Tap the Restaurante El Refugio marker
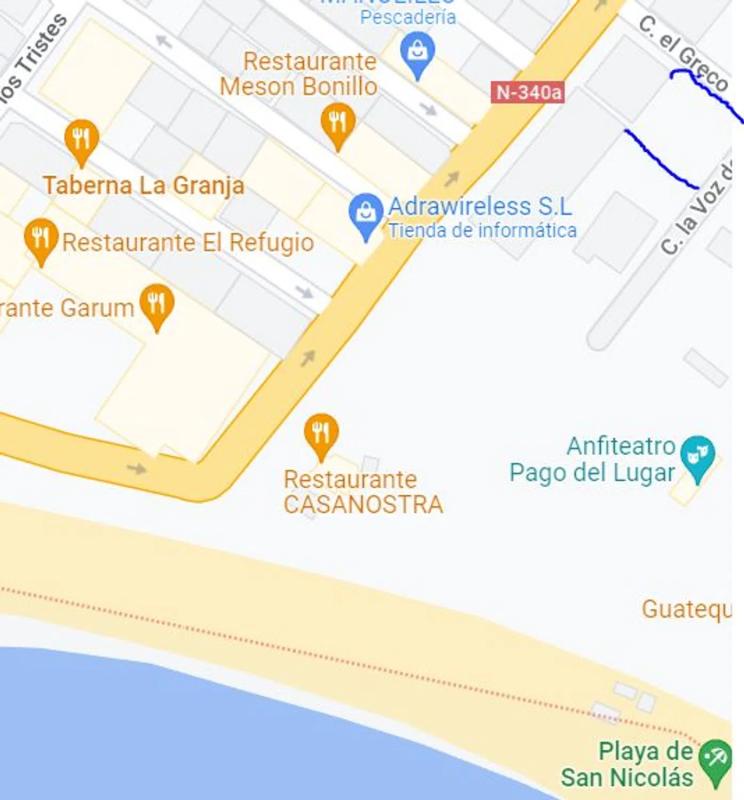 point(41,239)
